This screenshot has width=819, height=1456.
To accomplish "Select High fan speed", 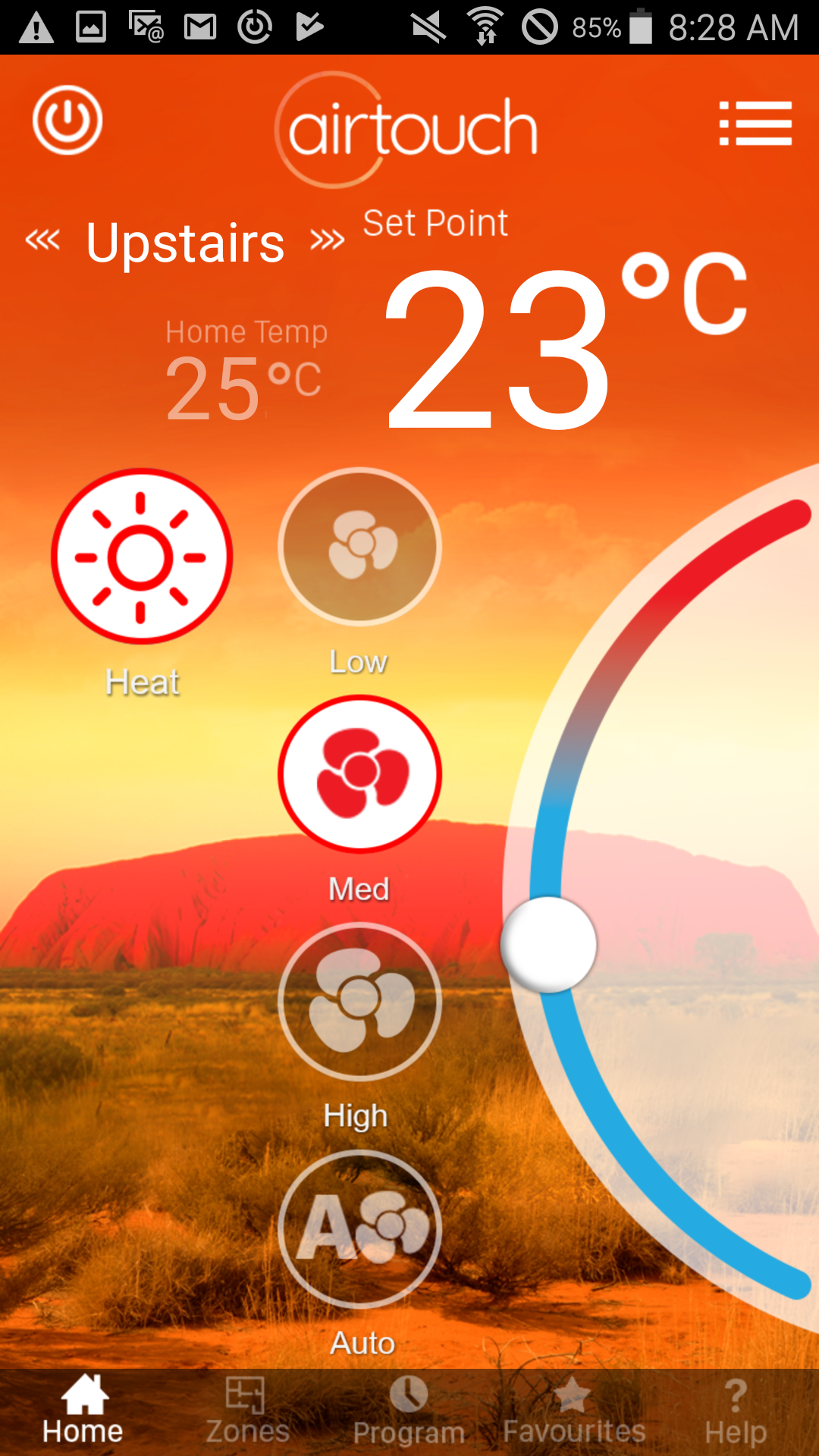I will (x=360, y=1001).
